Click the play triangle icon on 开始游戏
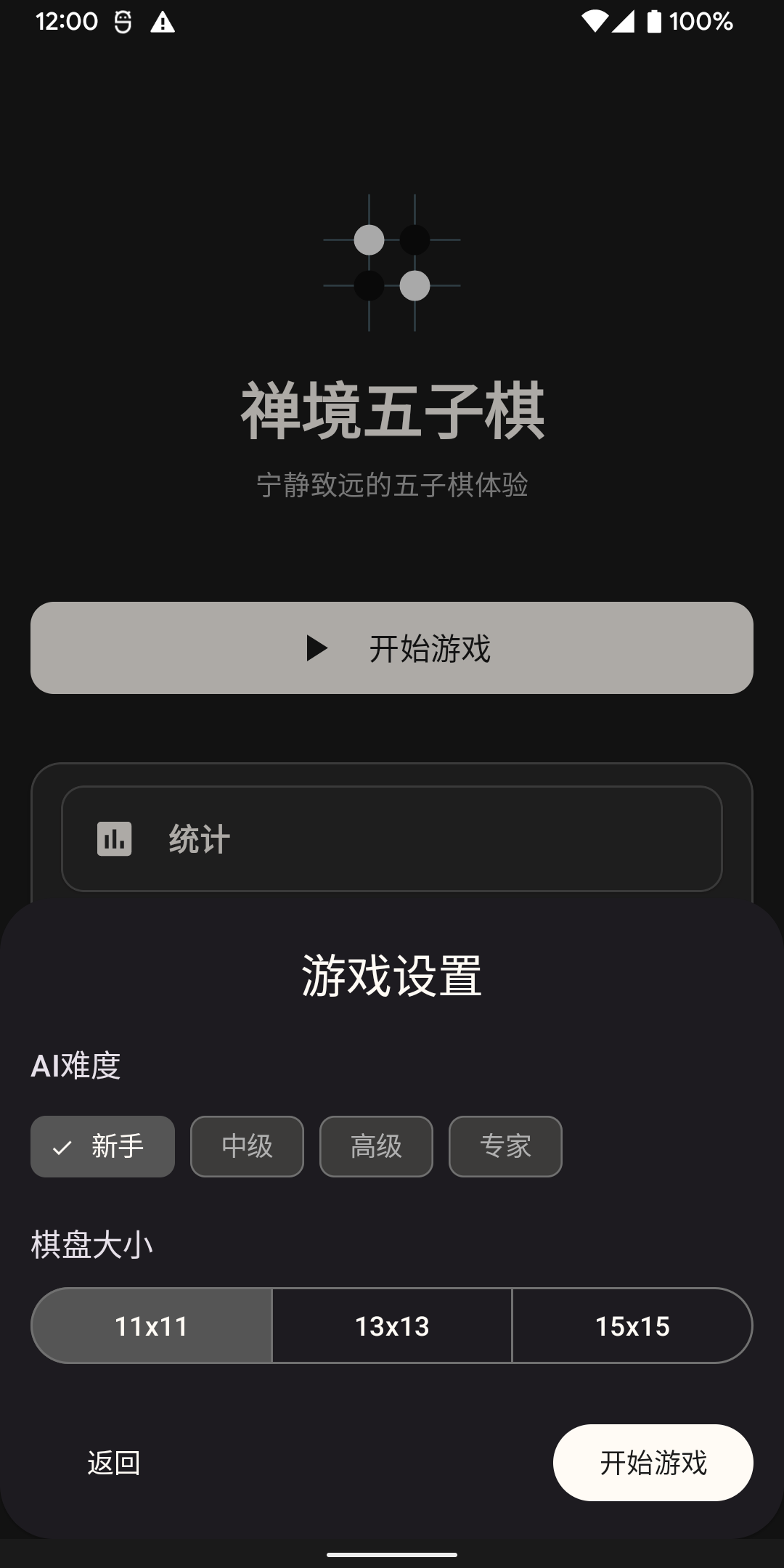The image size is (784, 1568). 317,650
